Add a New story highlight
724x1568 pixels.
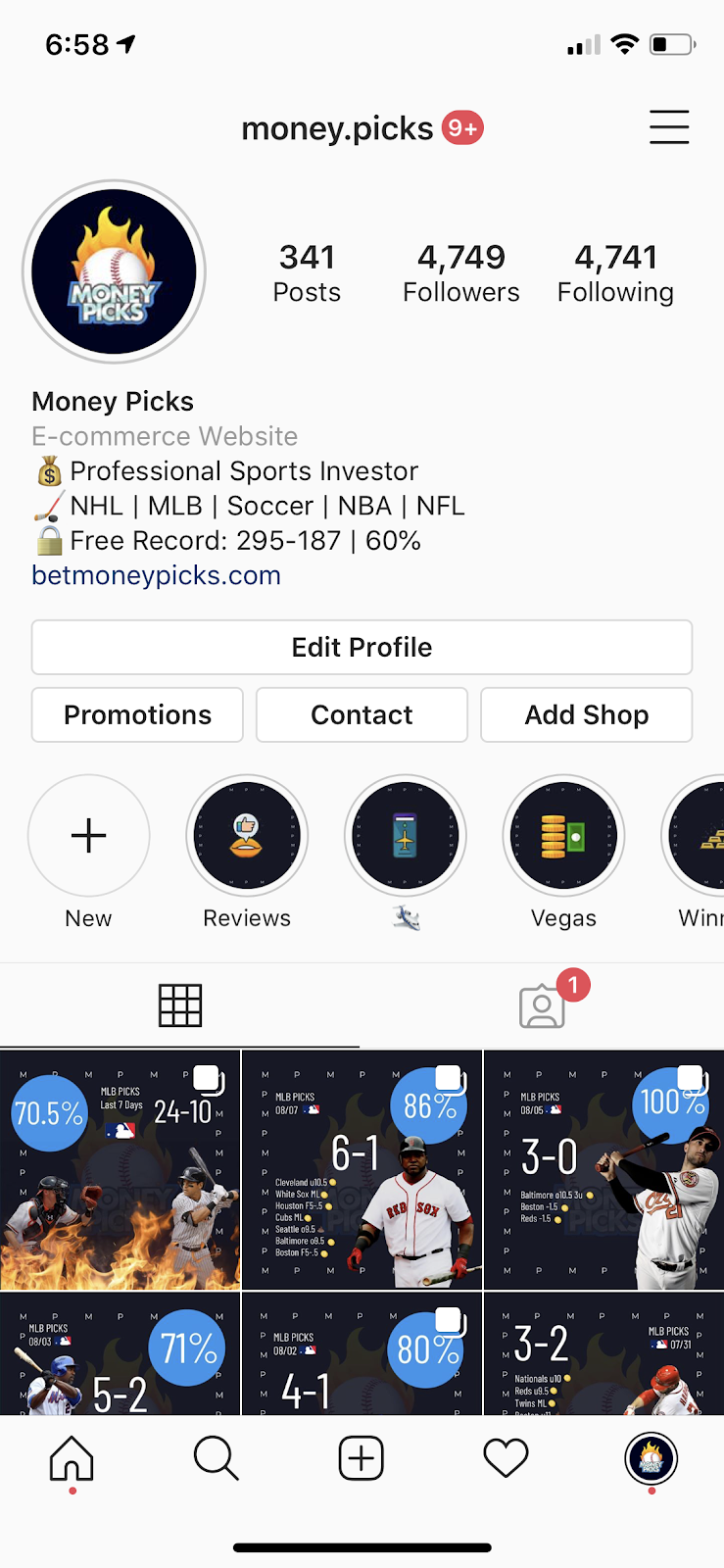pos(89,836)
